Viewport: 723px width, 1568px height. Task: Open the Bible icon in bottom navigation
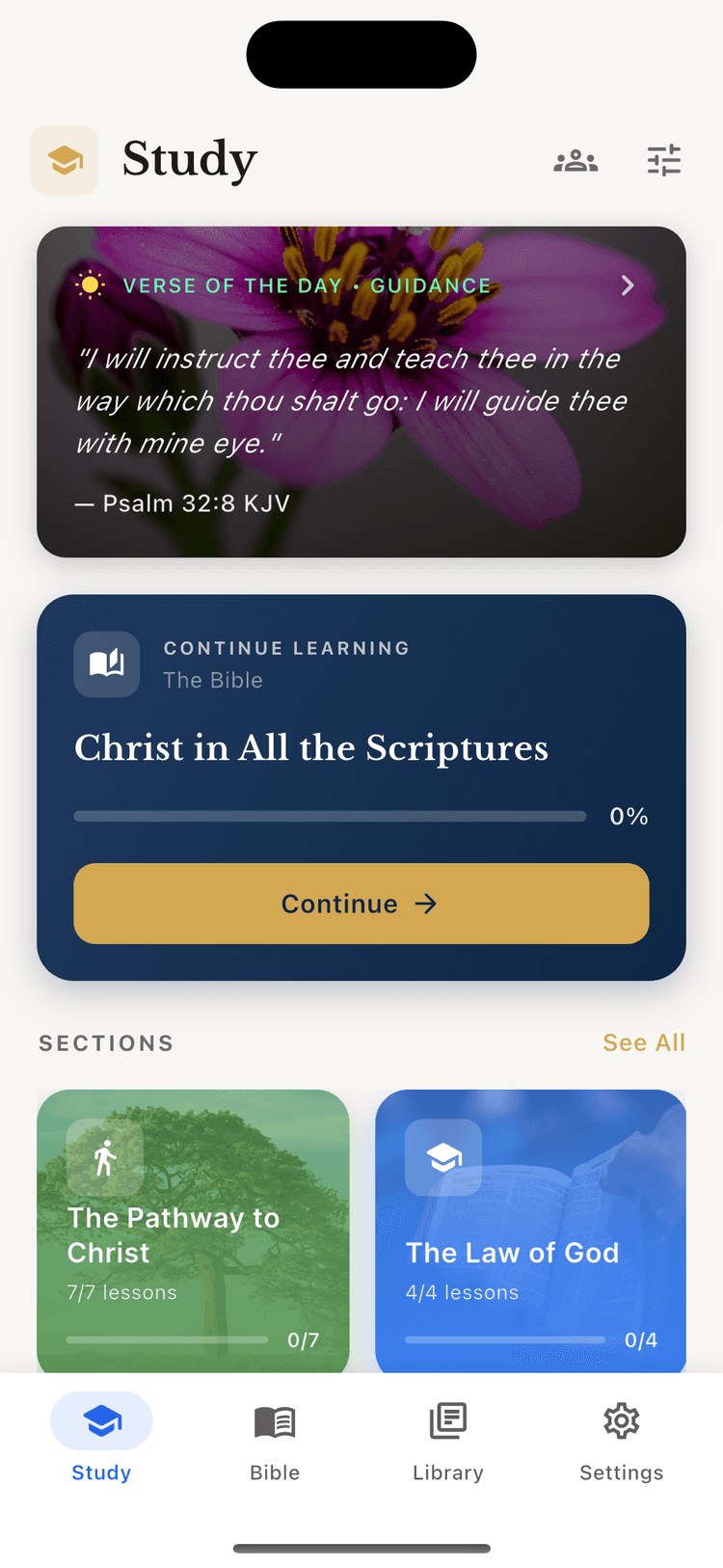274,1420
